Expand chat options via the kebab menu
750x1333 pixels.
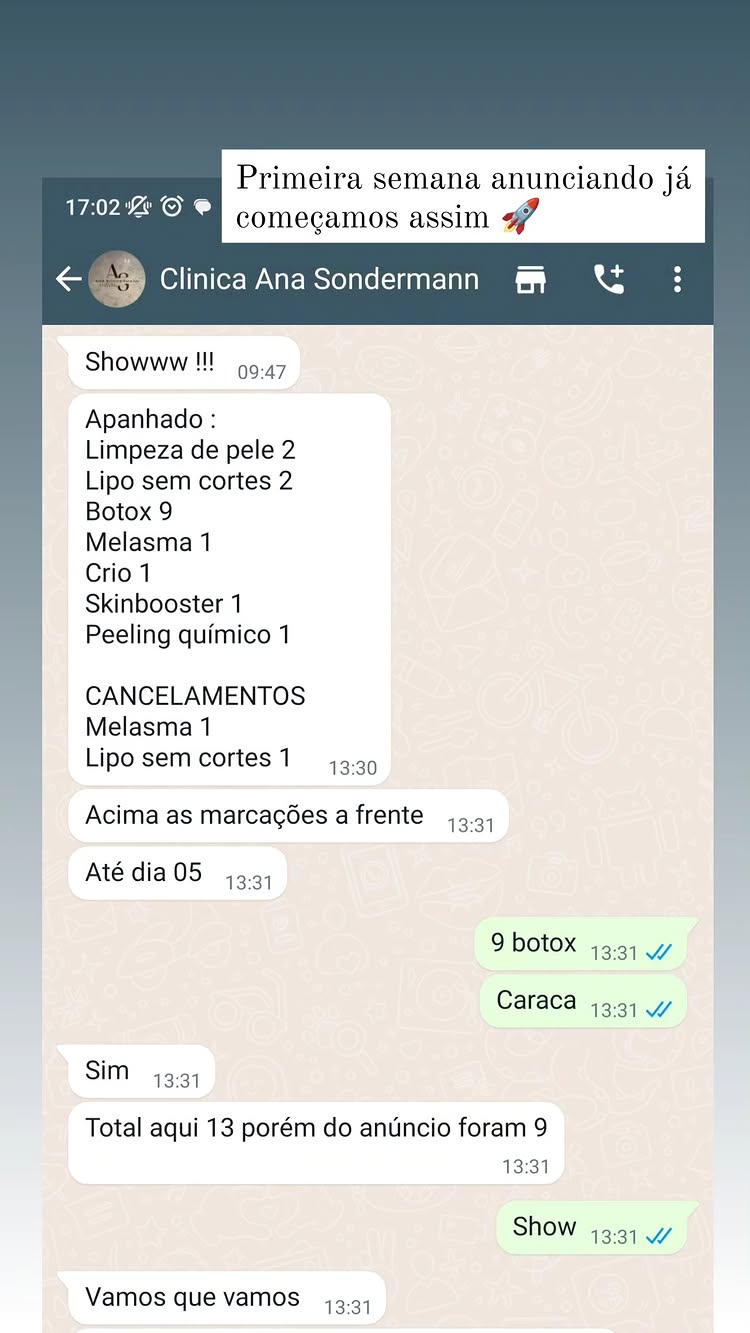[x=677, y=279]
